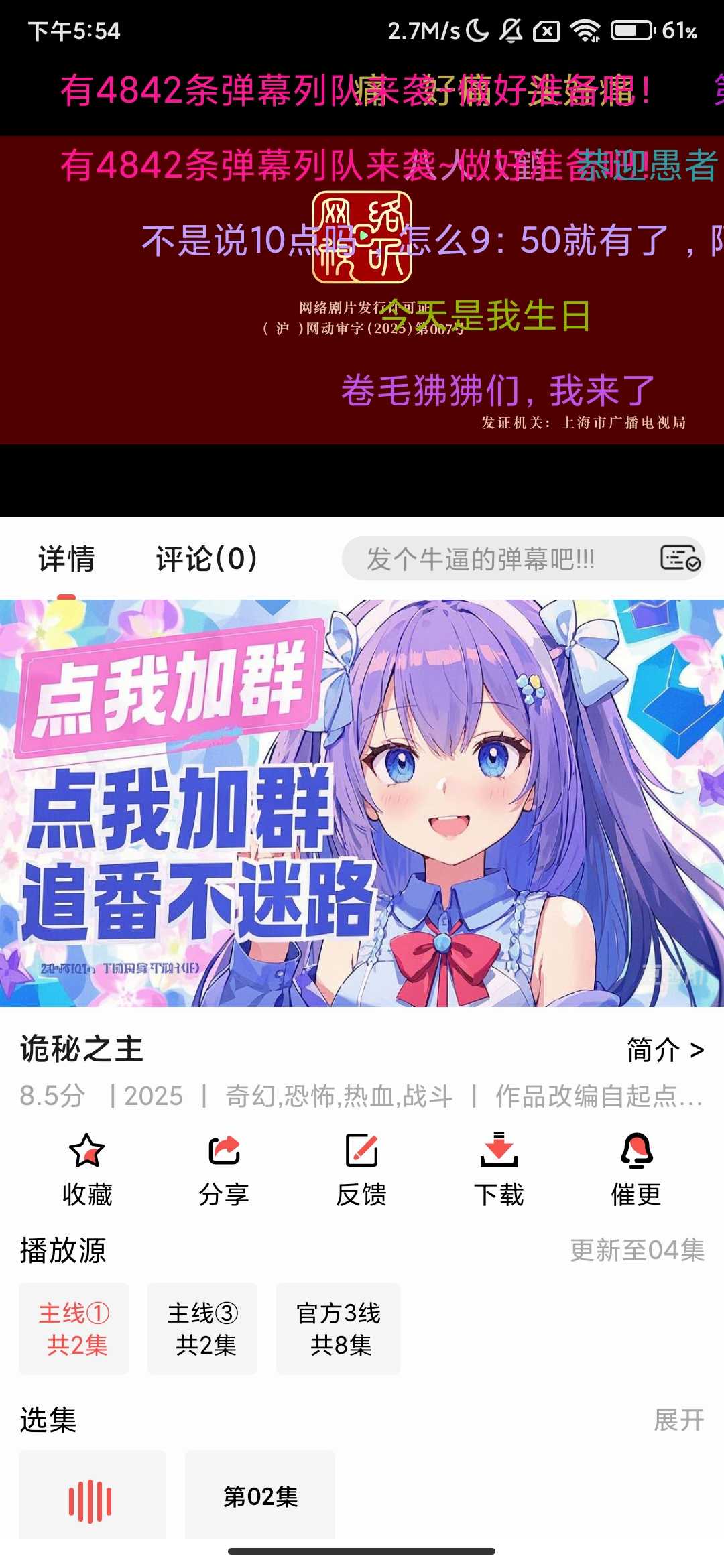
Task: Open the 详情 tab
Action: click(x=66, y=558)
